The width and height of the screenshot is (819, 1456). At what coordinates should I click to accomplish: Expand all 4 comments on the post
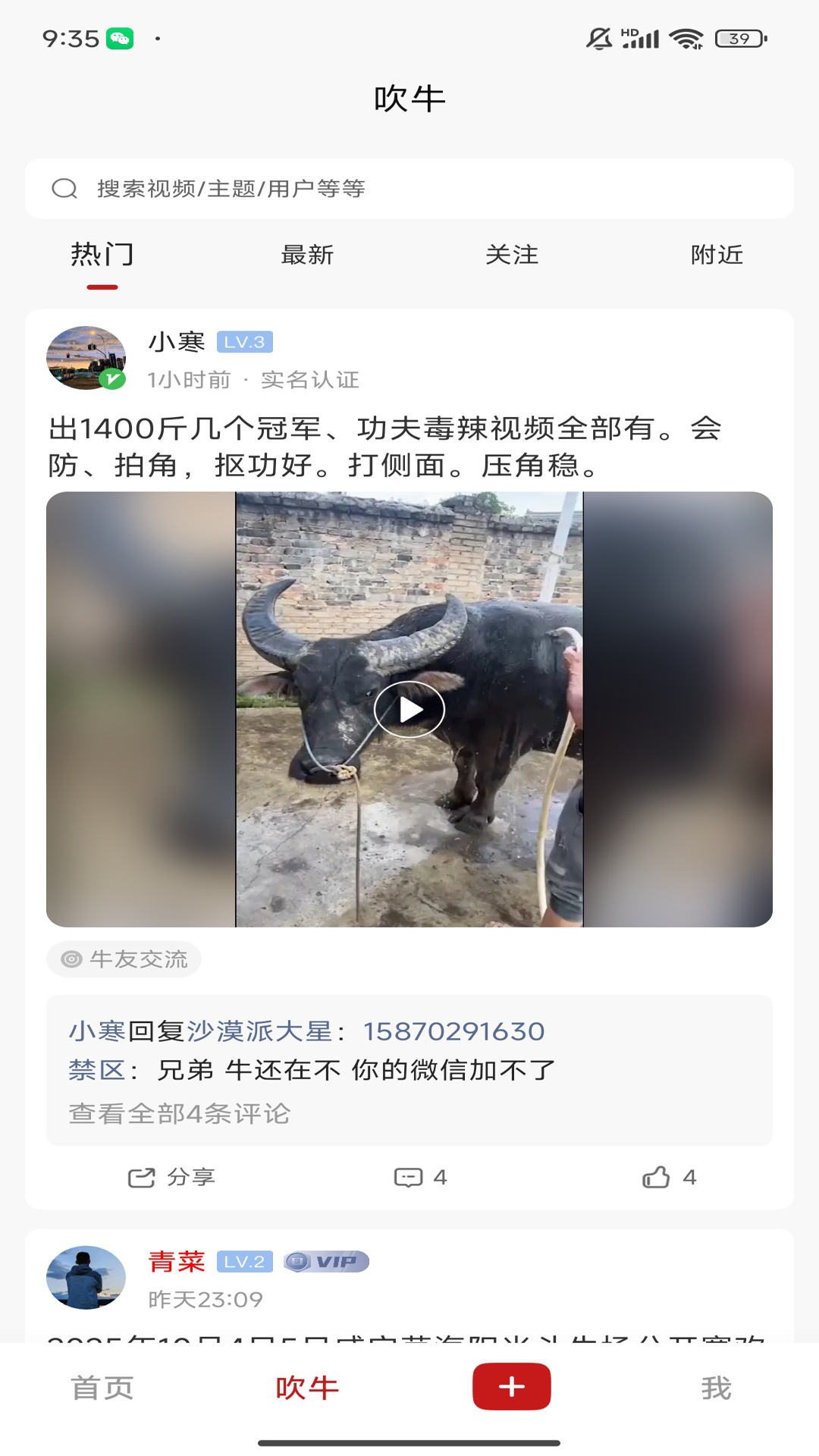click(180, 1112)
